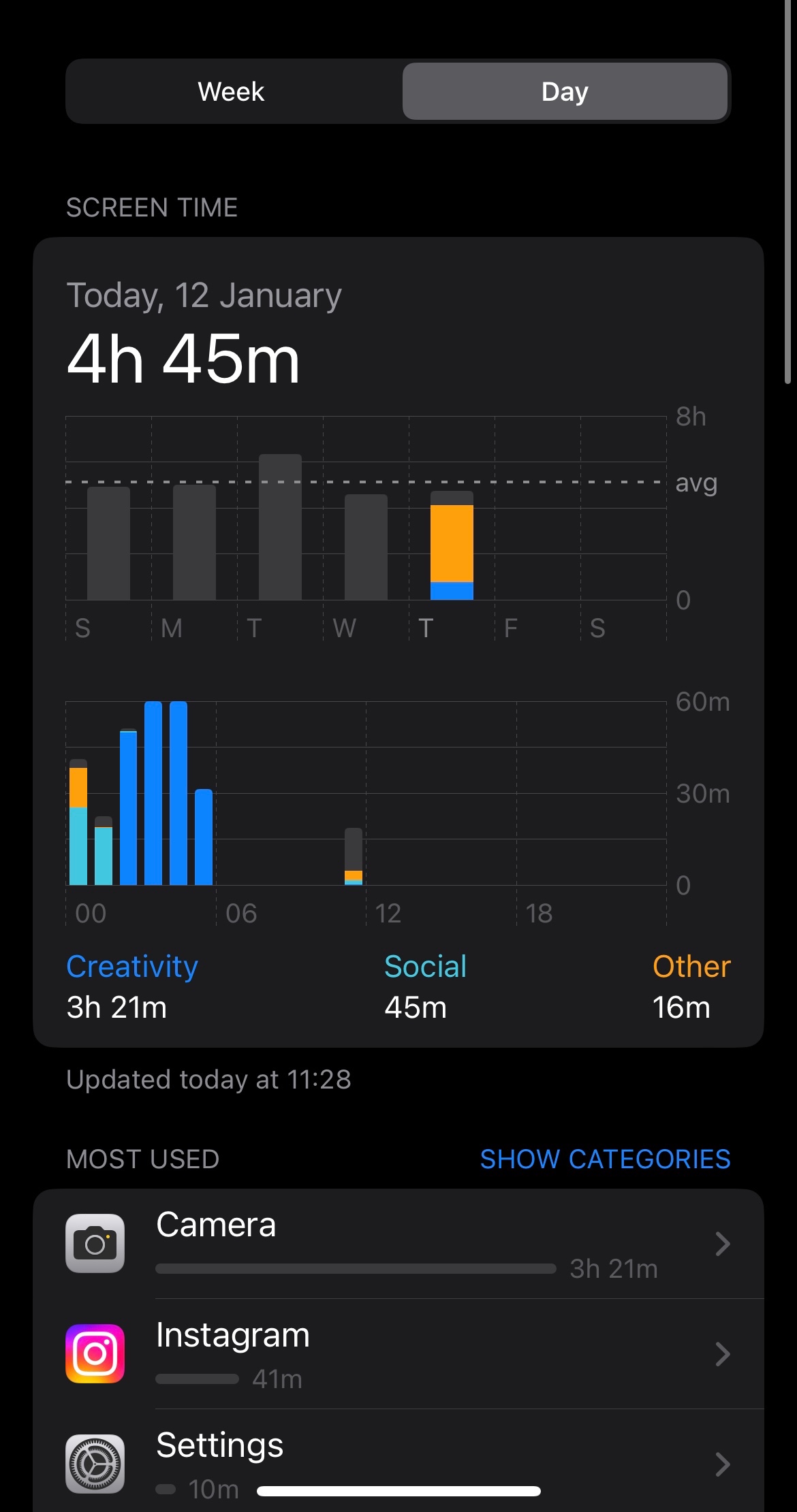This screenshot has height=1512, width=797.
Task: Open Instagram details using the right chevron
Action: pyautogui.click(x=722, y=1353)
